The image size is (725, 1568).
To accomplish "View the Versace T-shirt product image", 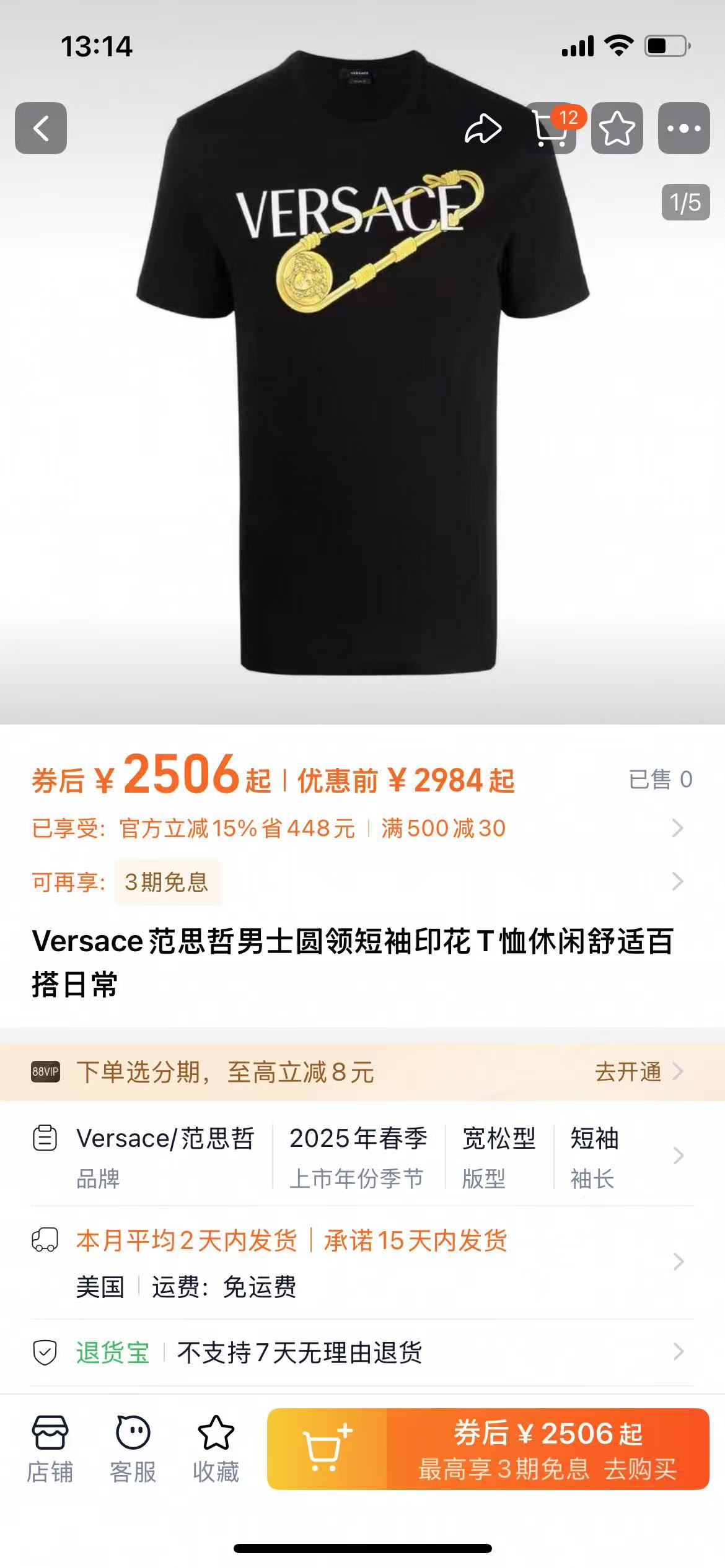I will pyautogui.click(x=362, y=403).
